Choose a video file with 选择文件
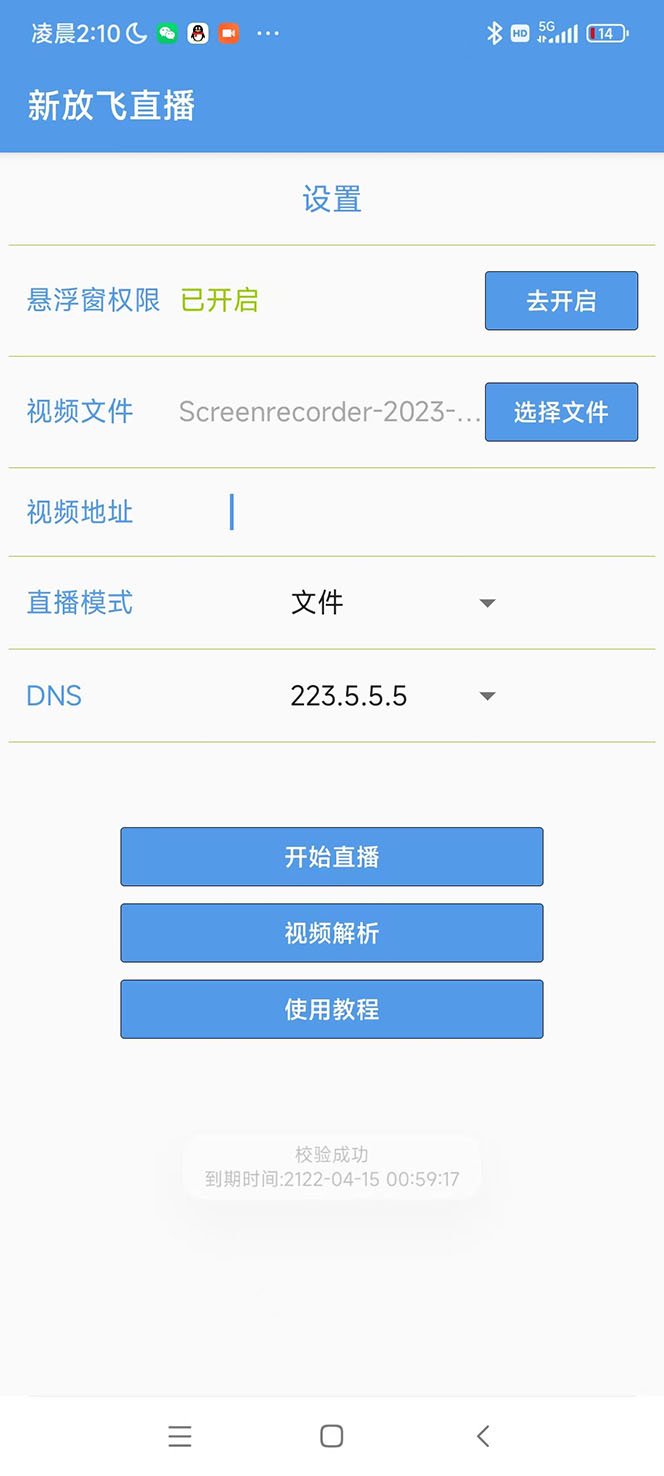Viewport: 664px width, 1476px height. click(561, 411)
